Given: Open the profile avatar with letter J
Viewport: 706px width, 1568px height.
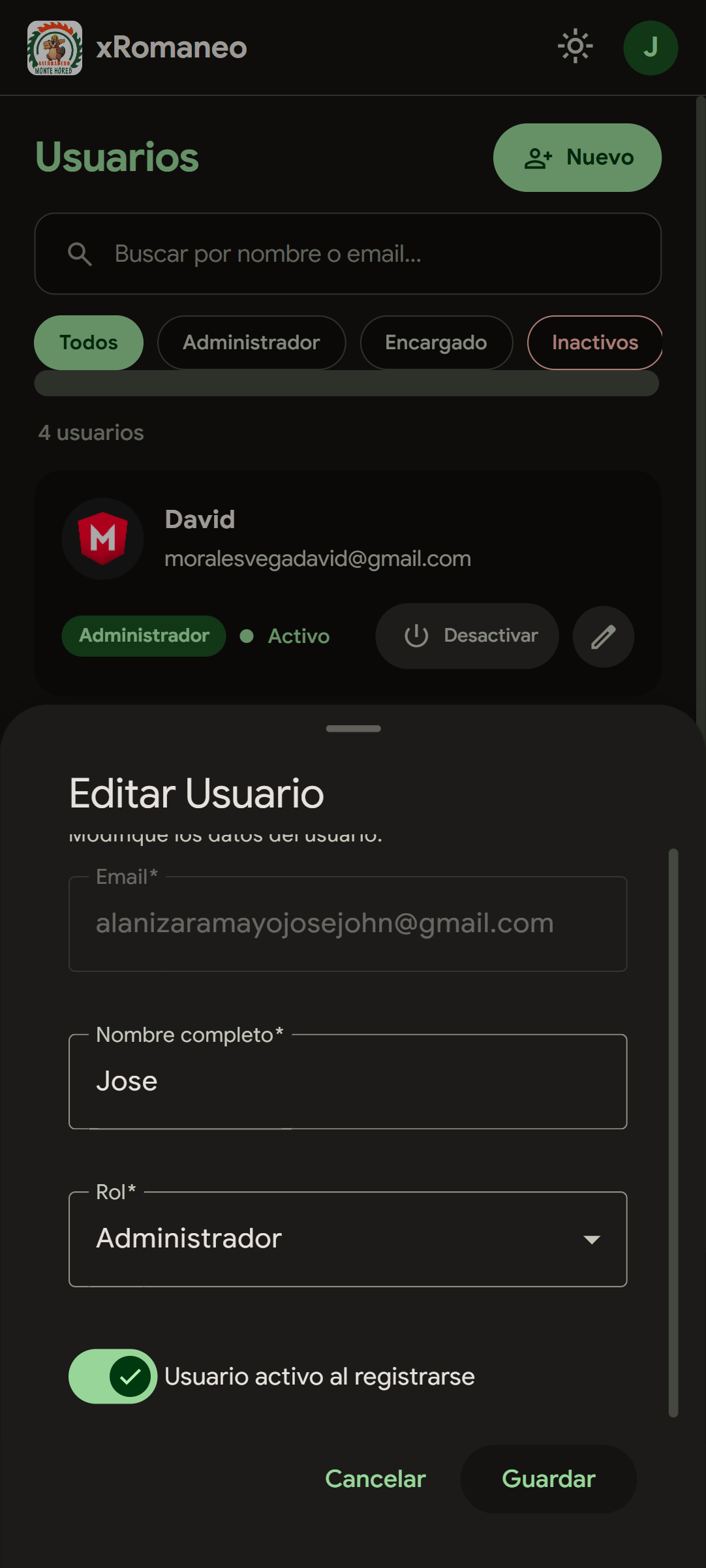Looking at the screenshot, I should click(x=650, y=46).
